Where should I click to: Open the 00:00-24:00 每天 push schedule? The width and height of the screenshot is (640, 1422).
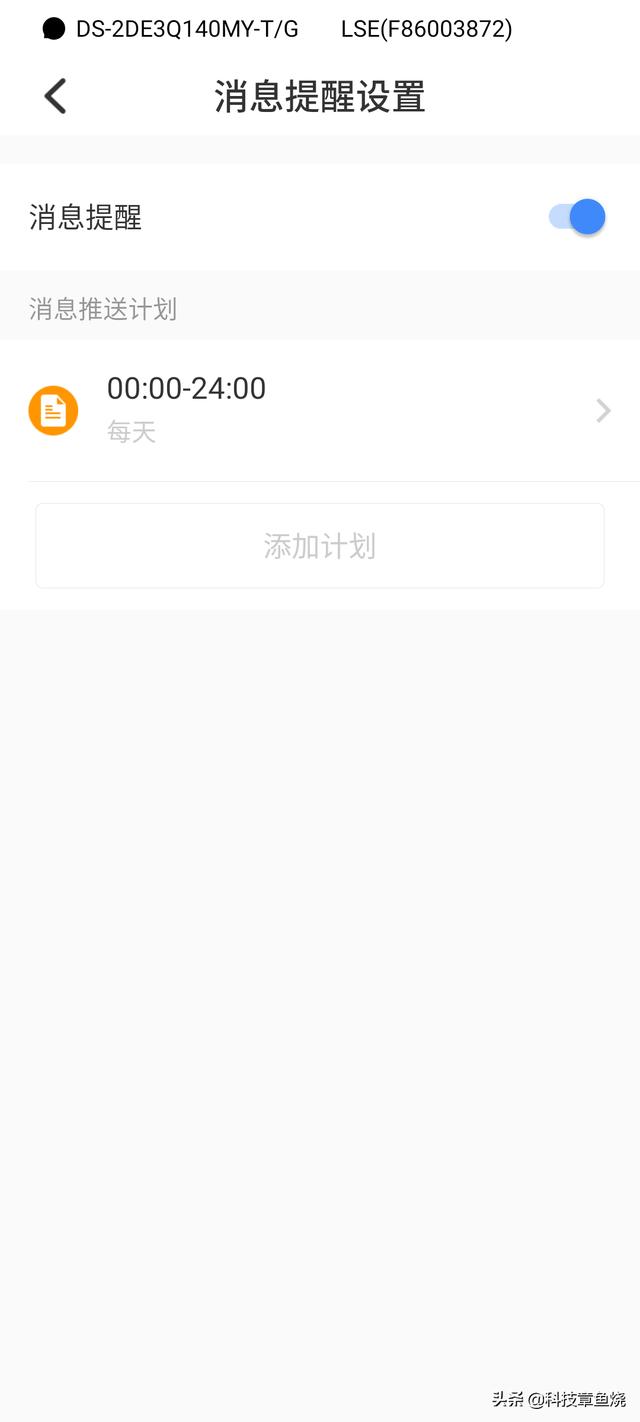click(x=320, y=410)
